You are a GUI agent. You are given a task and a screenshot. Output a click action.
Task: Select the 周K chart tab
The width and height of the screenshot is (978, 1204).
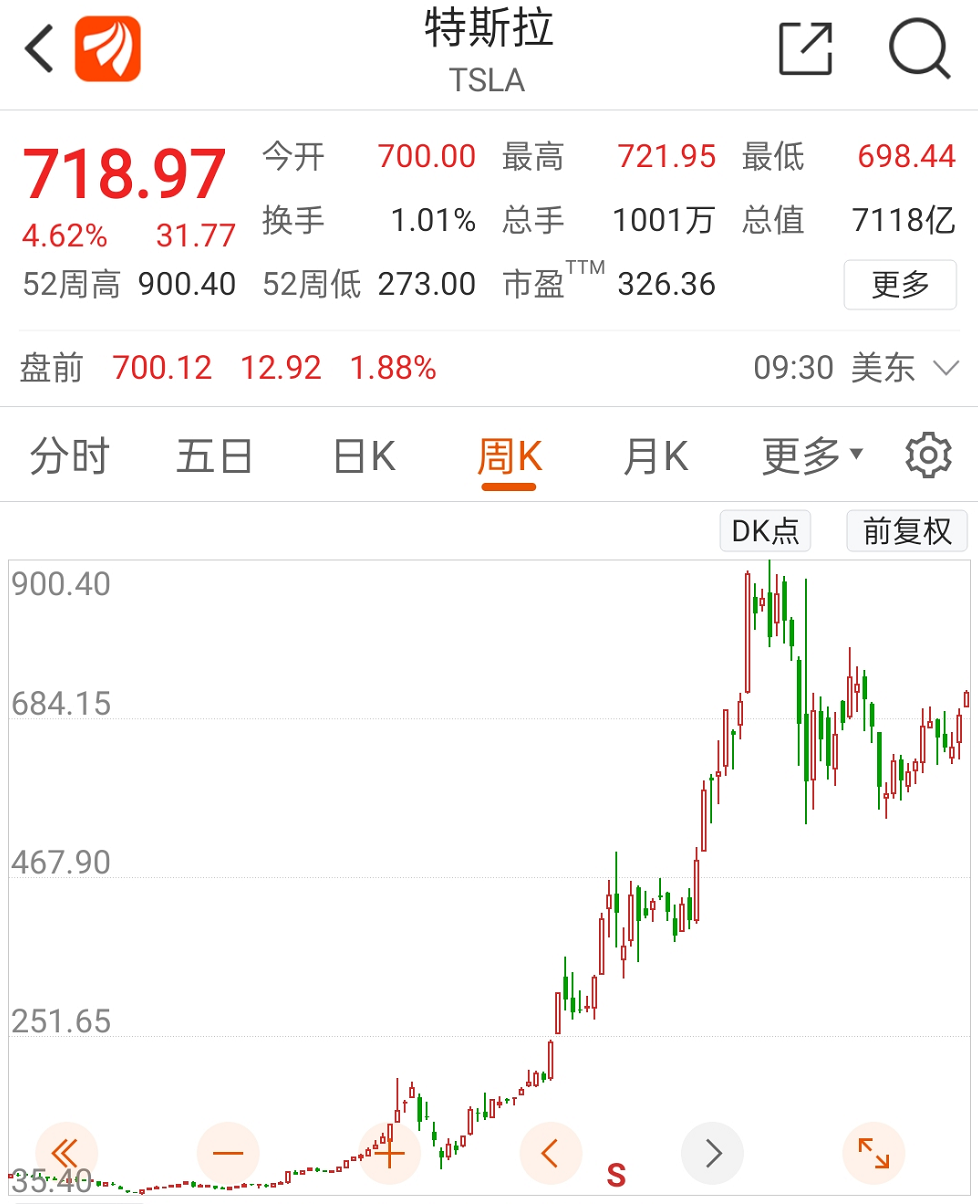click(509, 458)
